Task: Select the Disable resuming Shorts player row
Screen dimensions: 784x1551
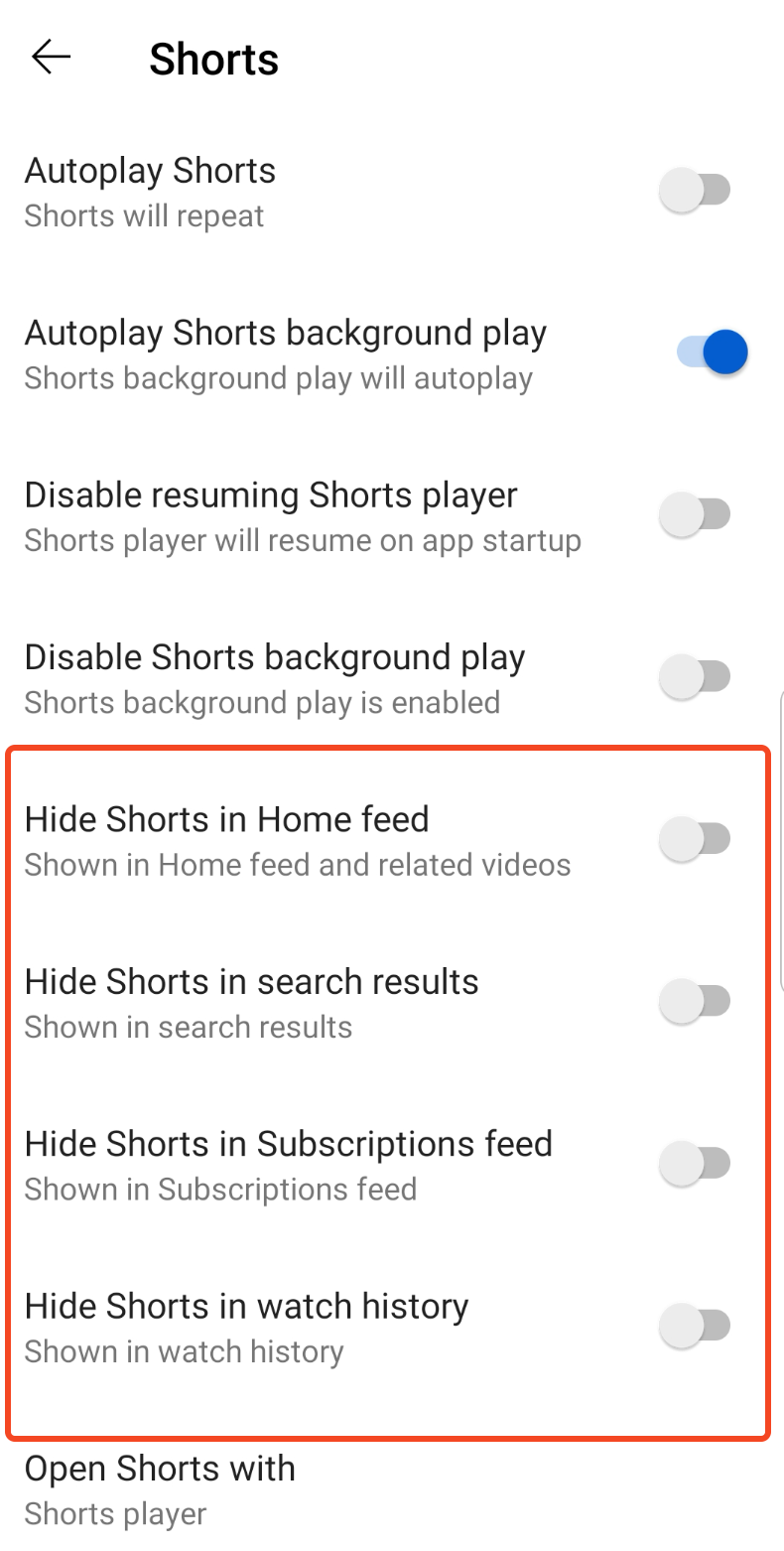Action: click(270, 493)
